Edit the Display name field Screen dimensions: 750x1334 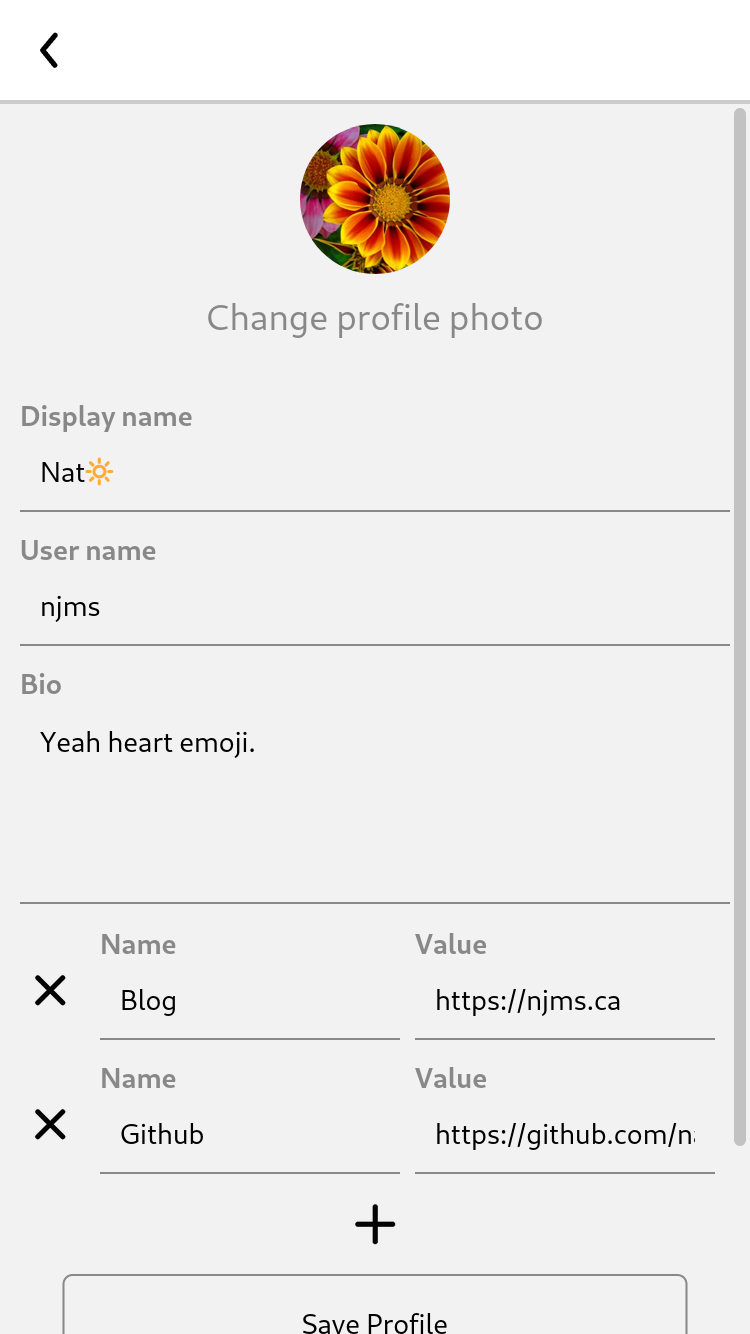tap(375, 472)
